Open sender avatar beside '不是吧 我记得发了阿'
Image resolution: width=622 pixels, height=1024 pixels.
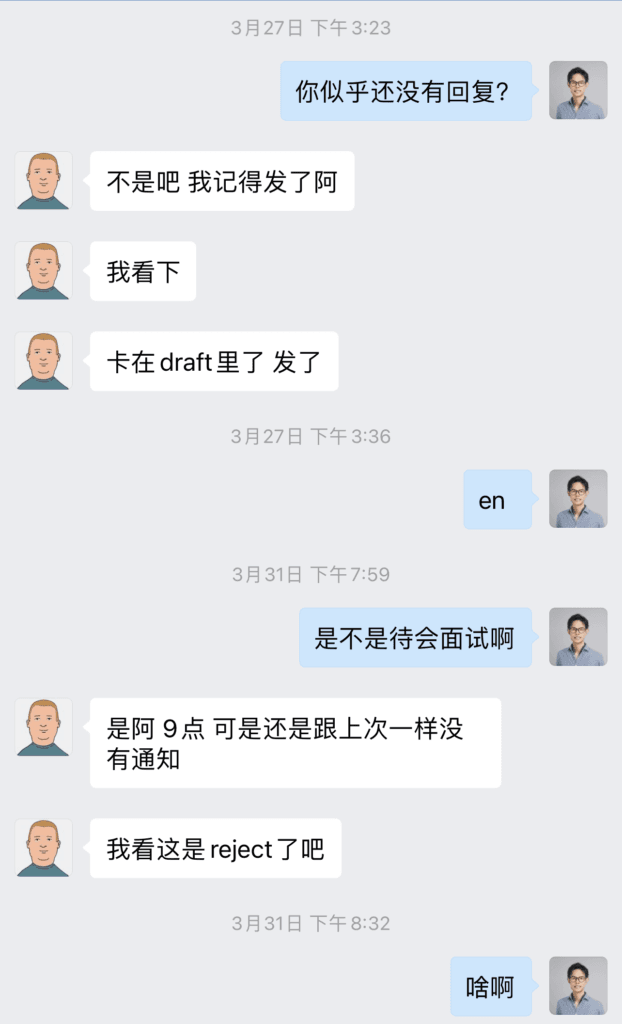[x=43, y=181]
